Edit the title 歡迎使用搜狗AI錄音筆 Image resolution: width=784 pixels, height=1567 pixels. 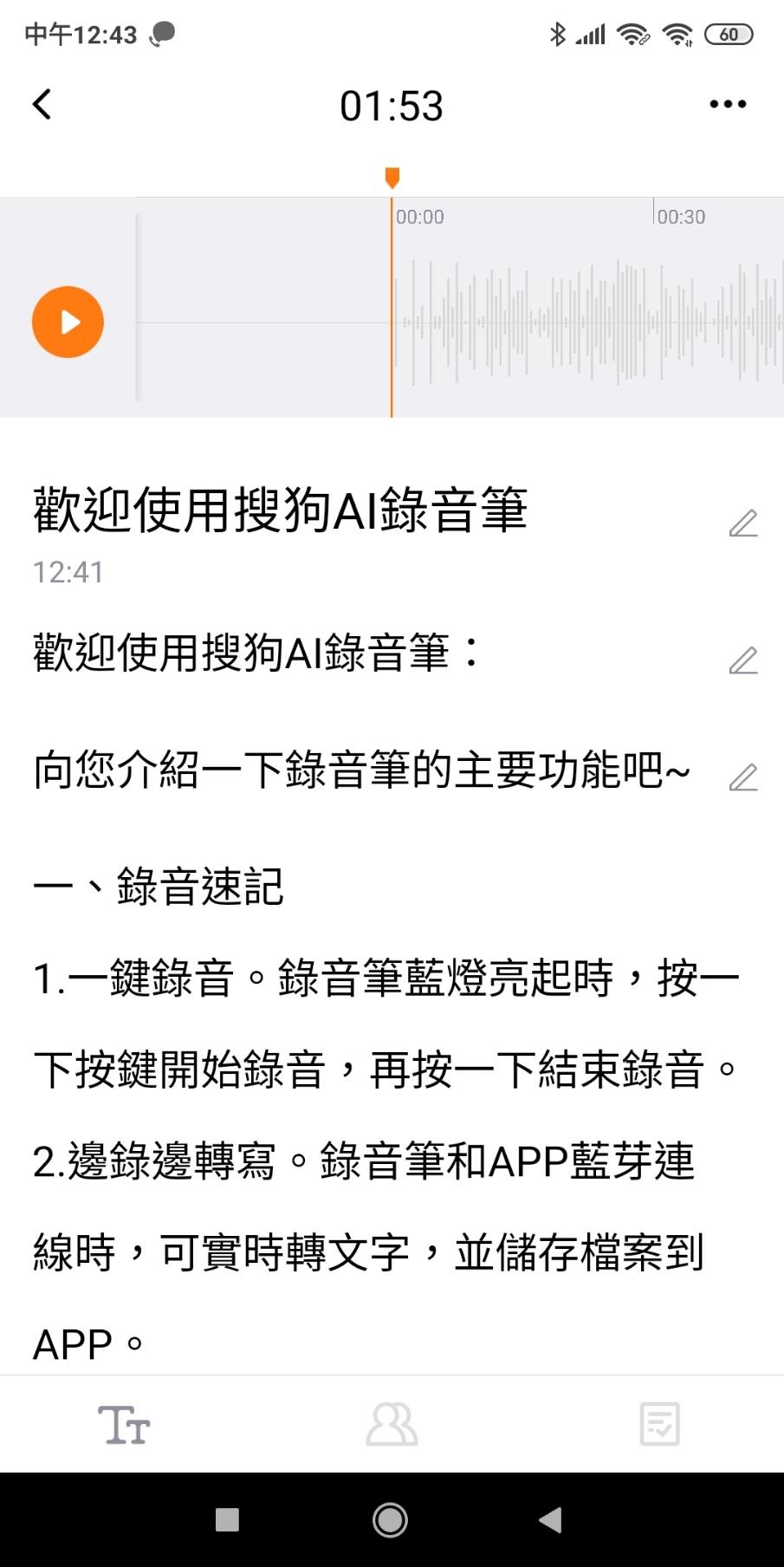pyautogui.click(x=743, y=523)
